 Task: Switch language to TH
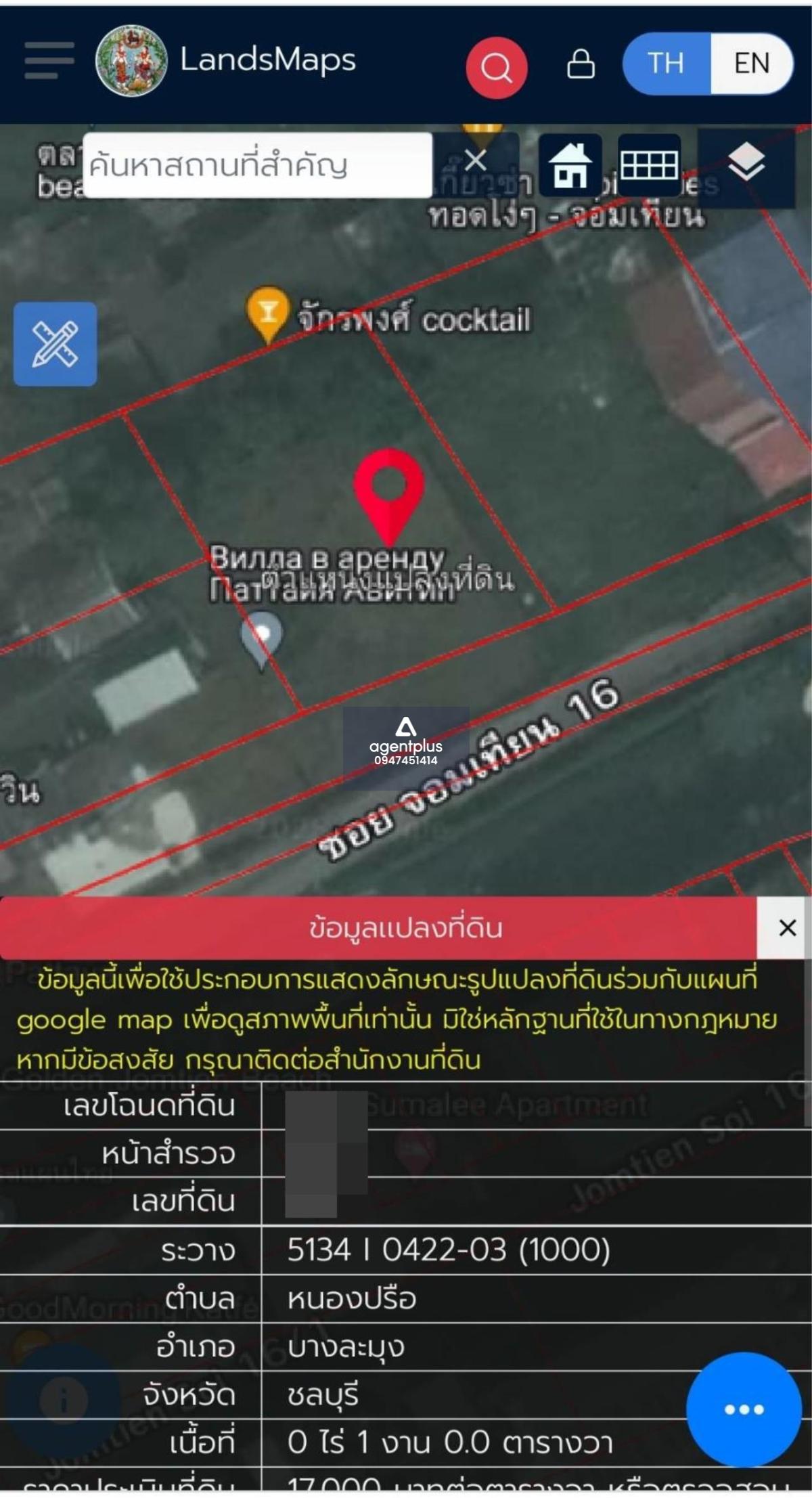click(667, 64)
